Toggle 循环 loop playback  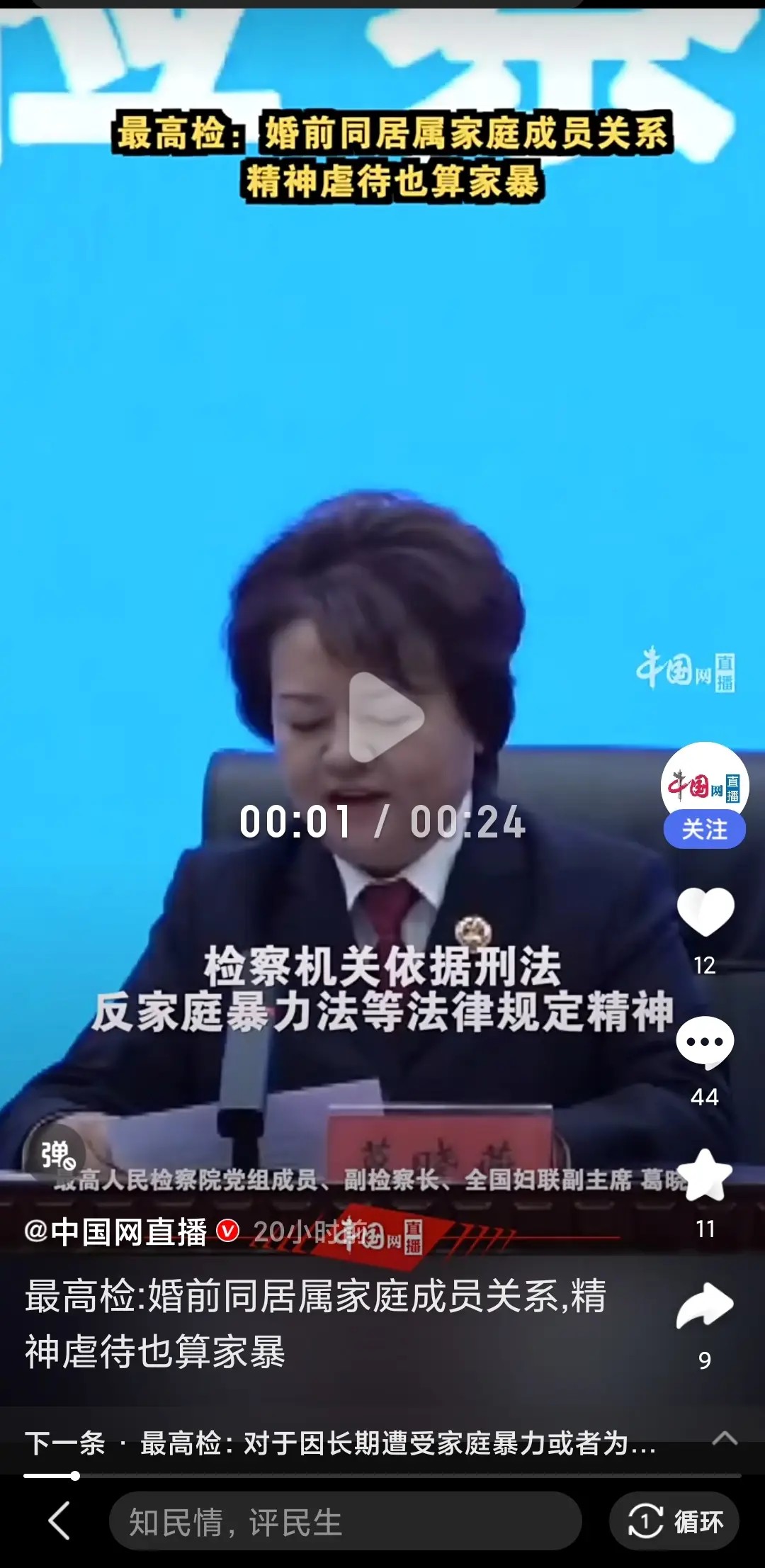[x=674, y=1521]
